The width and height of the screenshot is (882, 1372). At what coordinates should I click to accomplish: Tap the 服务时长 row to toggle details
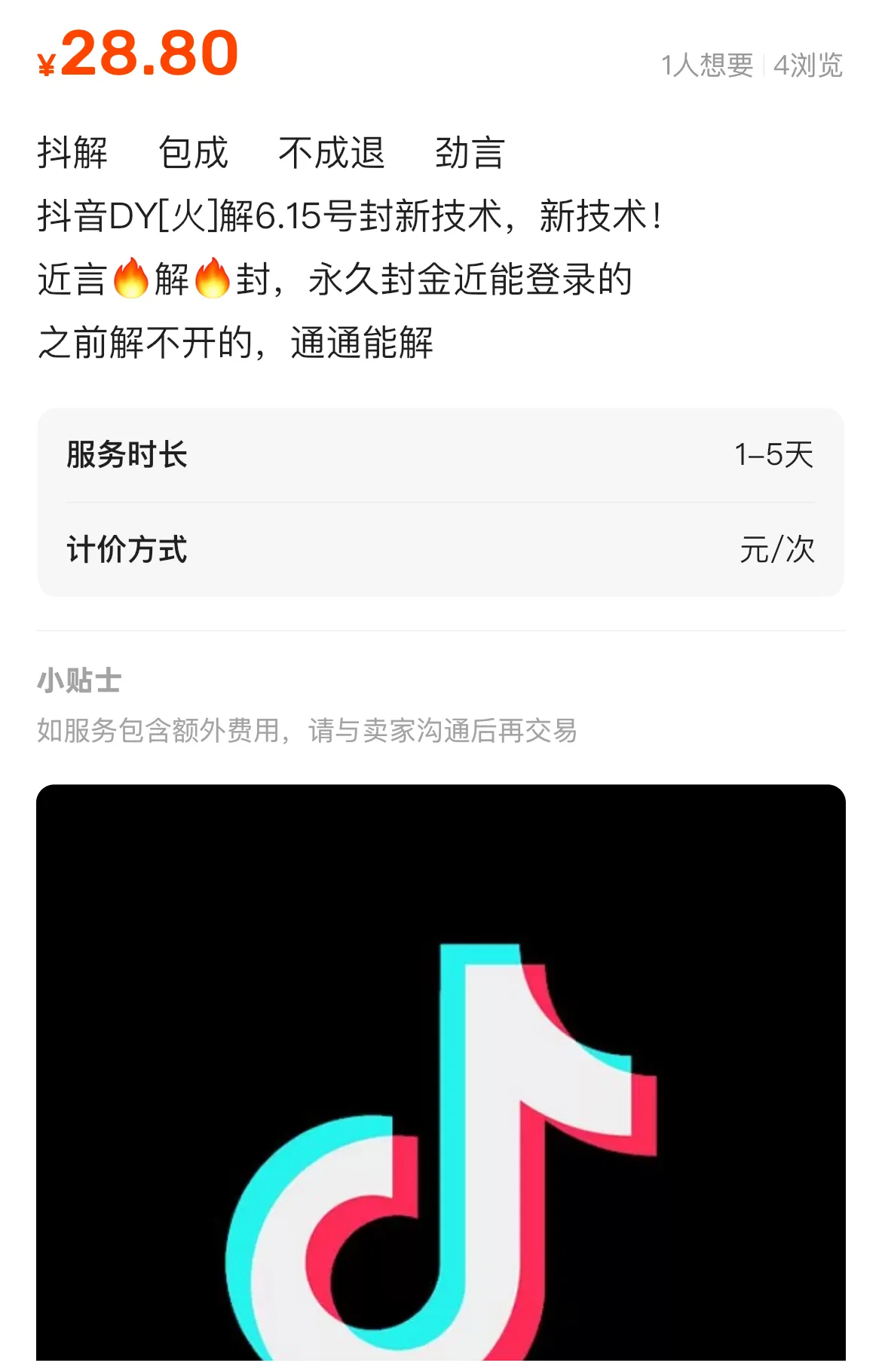coord(128,458)
